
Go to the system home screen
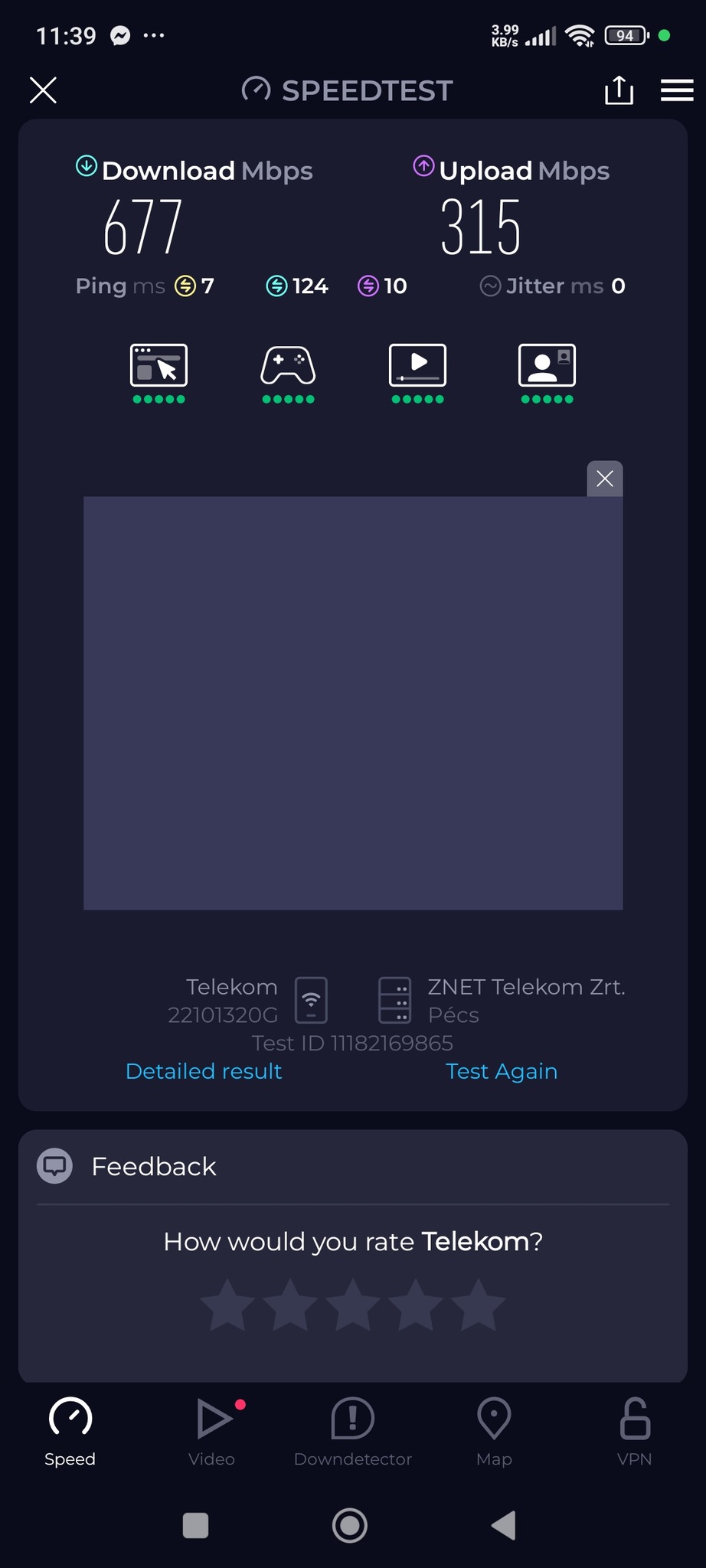[x=350, y=1525]
